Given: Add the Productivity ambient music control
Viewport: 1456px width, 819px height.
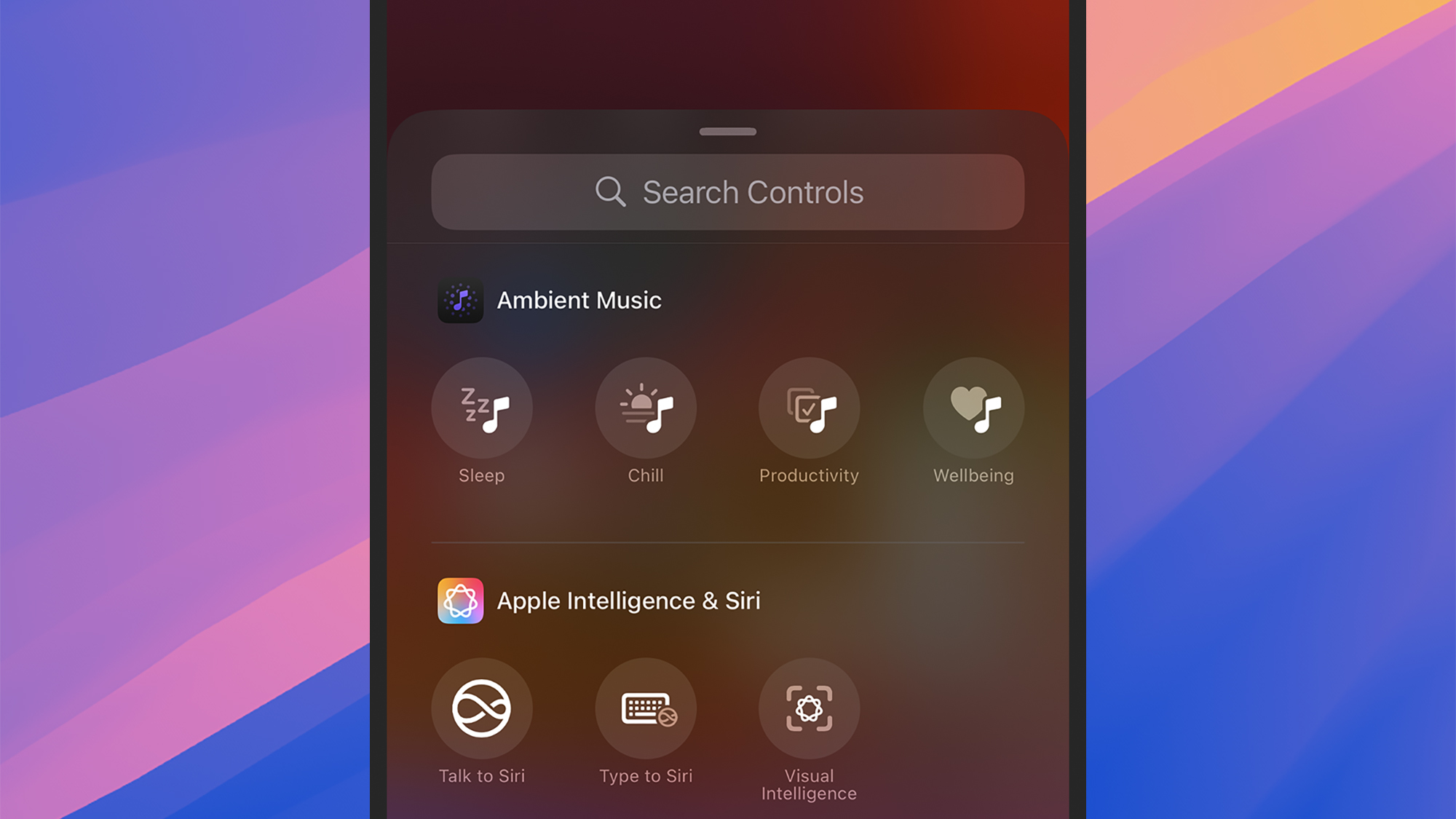Looking at the screenshot, I should 810,408.
